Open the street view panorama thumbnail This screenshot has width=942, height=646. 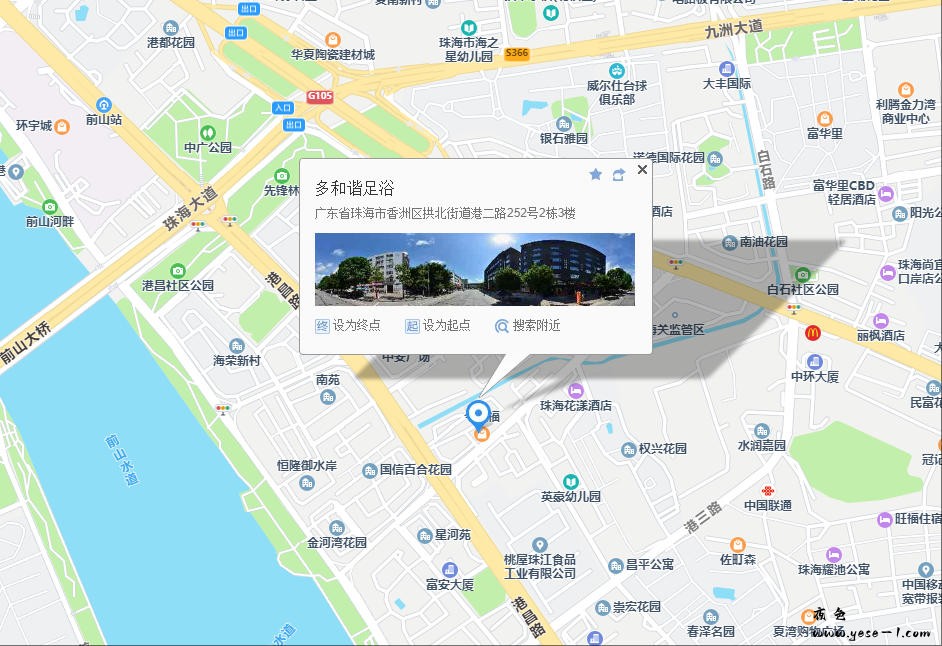click(474, 269)
